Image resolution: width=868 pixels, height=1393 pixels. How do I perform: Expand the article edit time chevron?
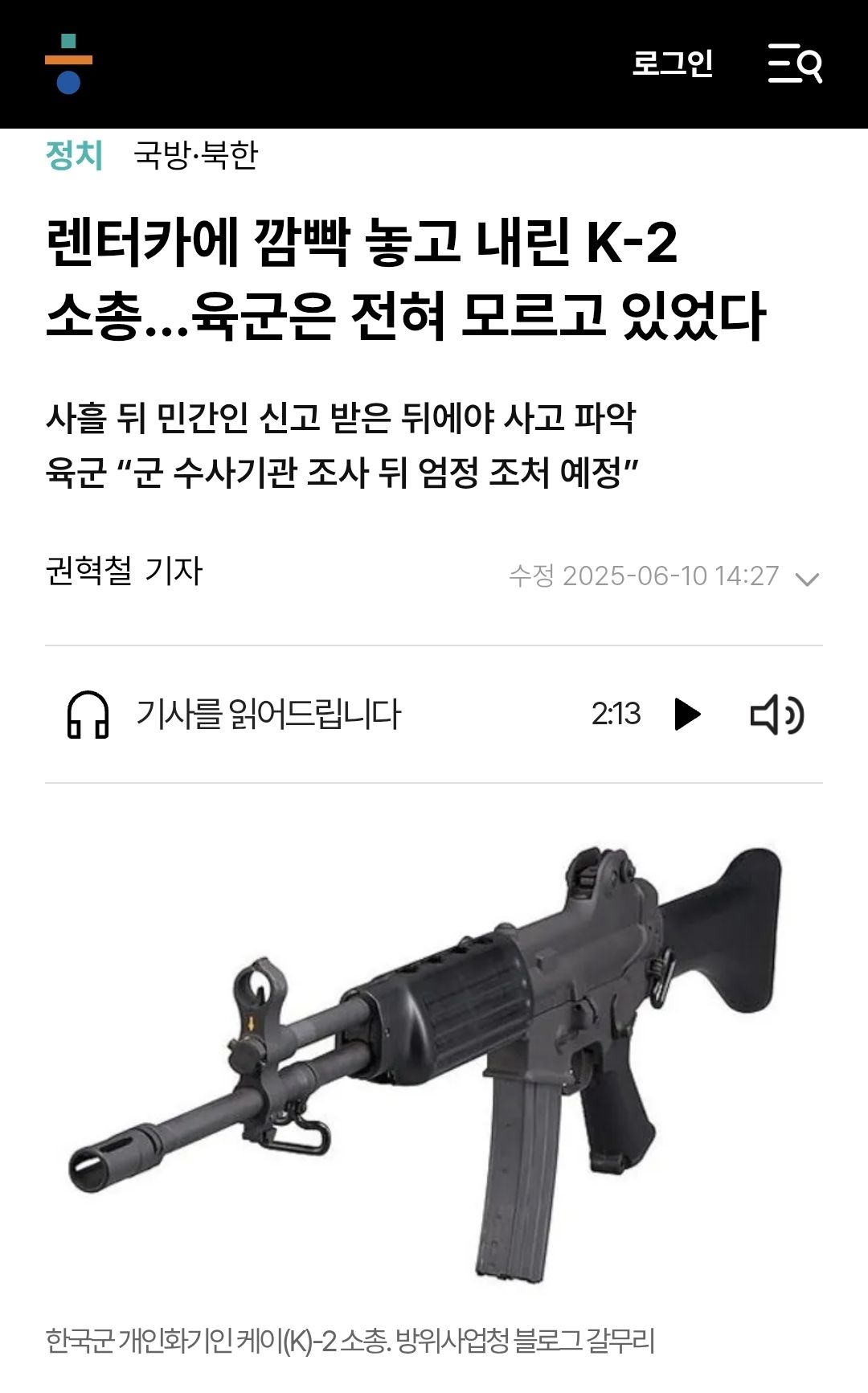(806, 579)
